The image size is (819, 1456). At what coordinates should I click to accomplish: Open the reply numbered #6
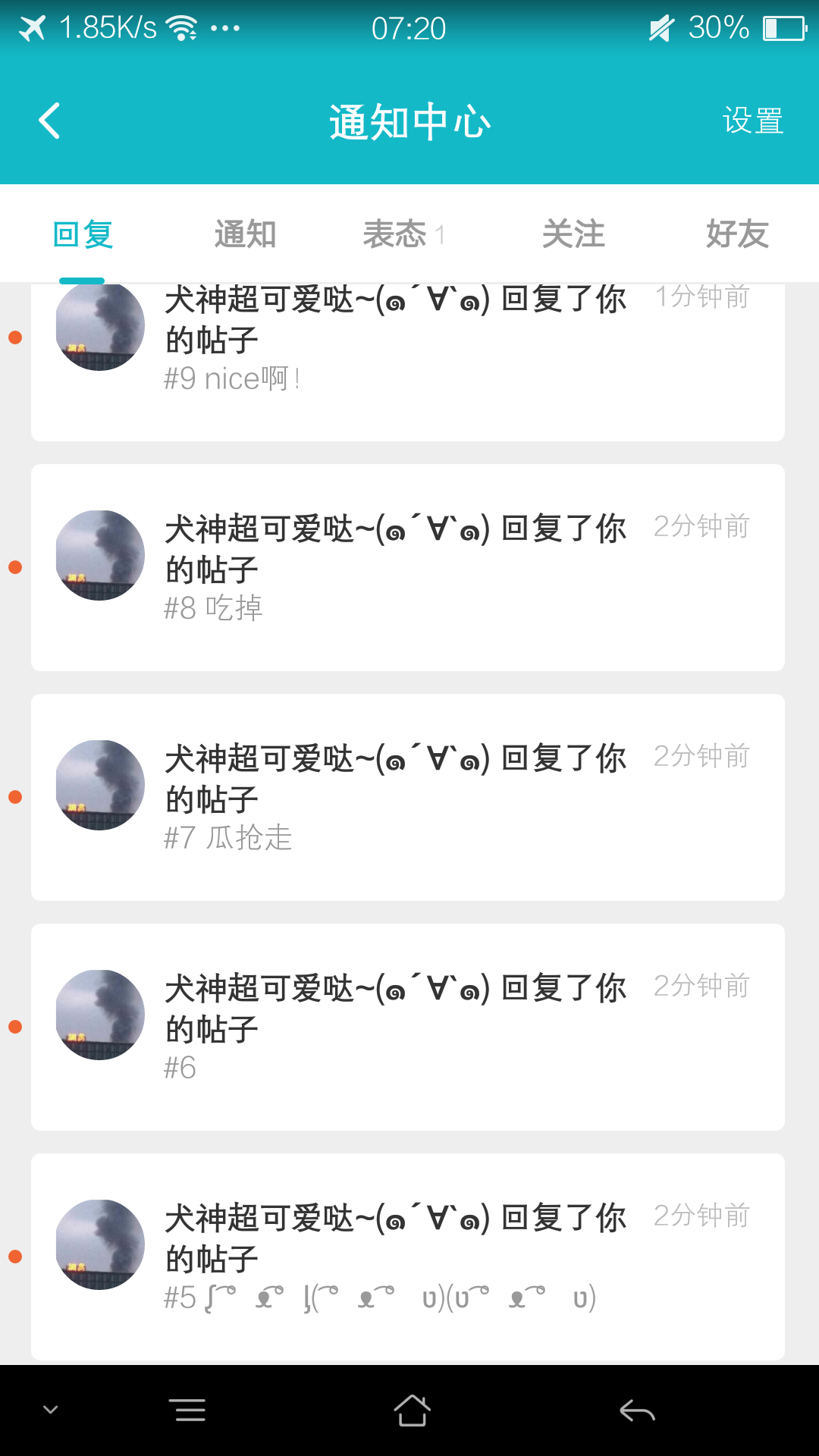(408, 1027)
